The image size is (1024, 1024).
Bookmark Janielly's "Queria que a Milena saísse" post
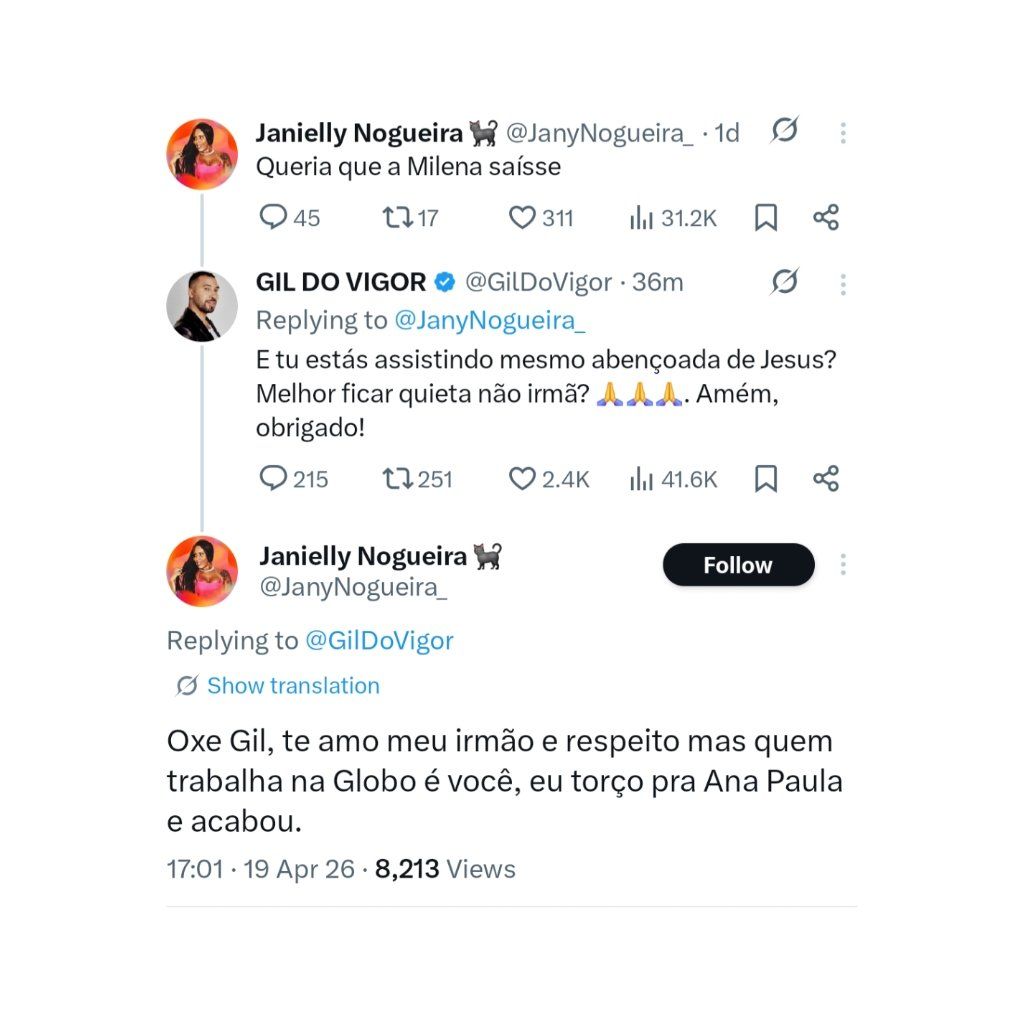click(x=765, y=218)
